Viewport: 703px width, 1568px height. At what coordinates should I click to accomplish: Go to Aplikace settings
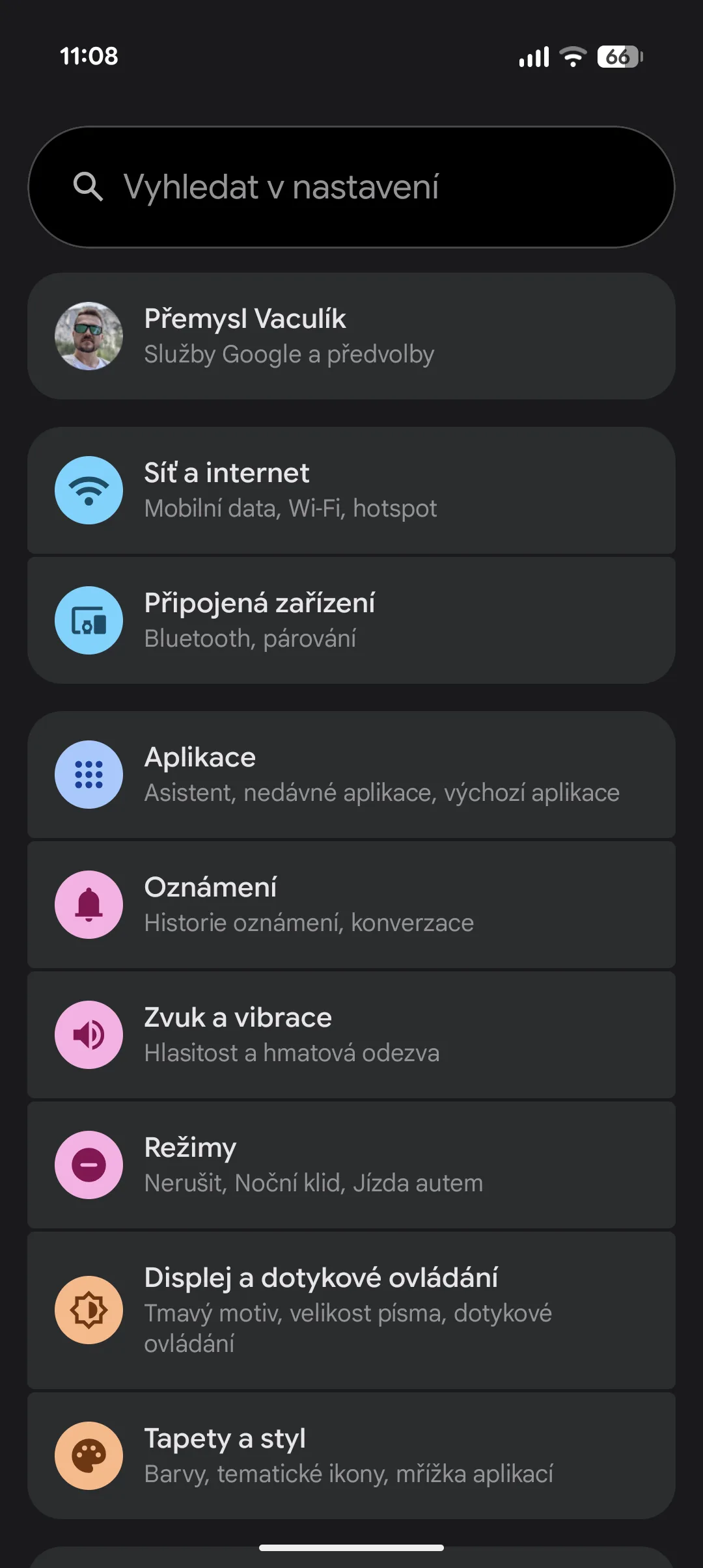pos(351,774)
